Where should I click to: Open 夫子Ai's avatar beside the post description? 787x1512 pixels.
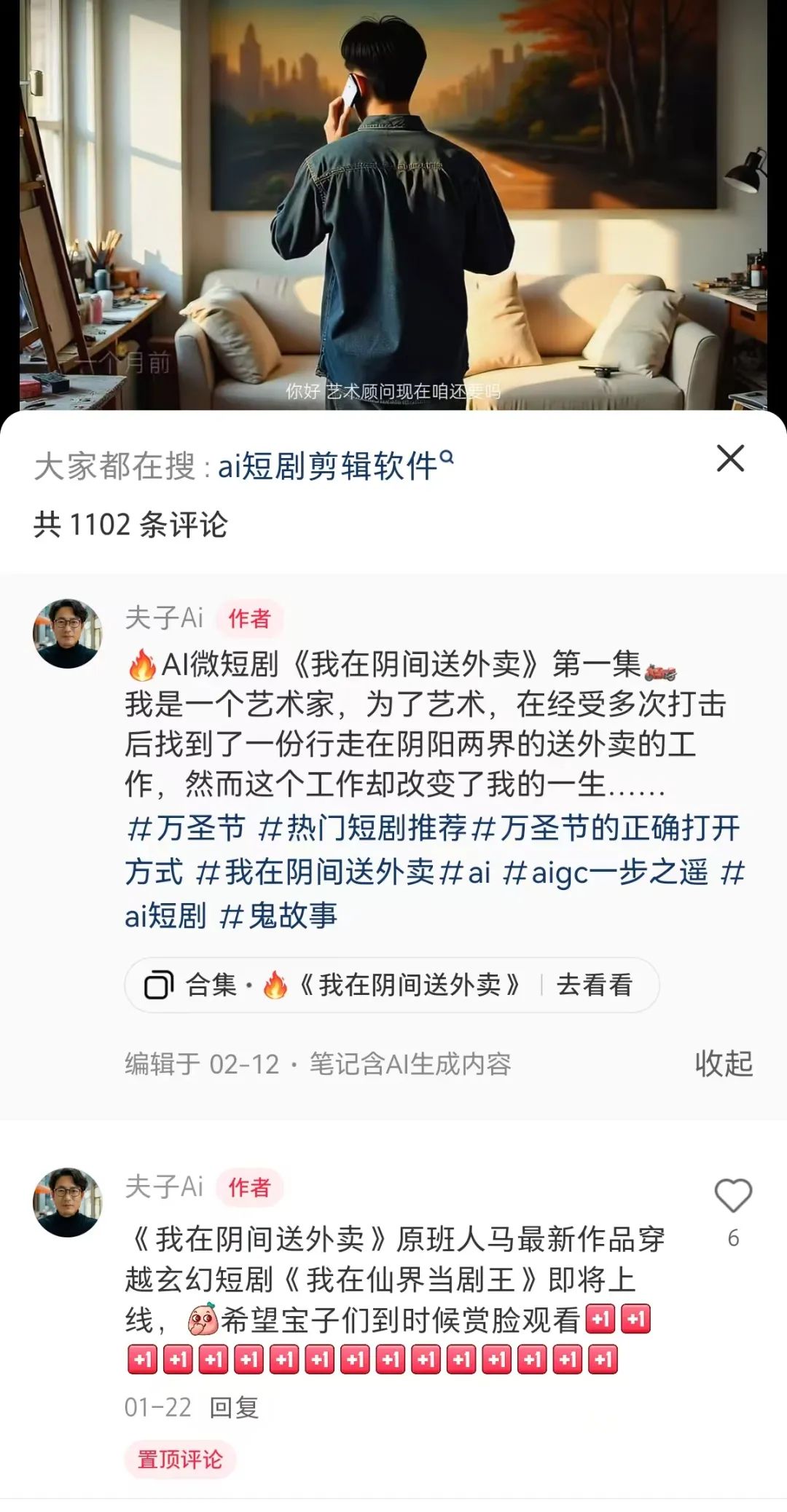(68, 634)
